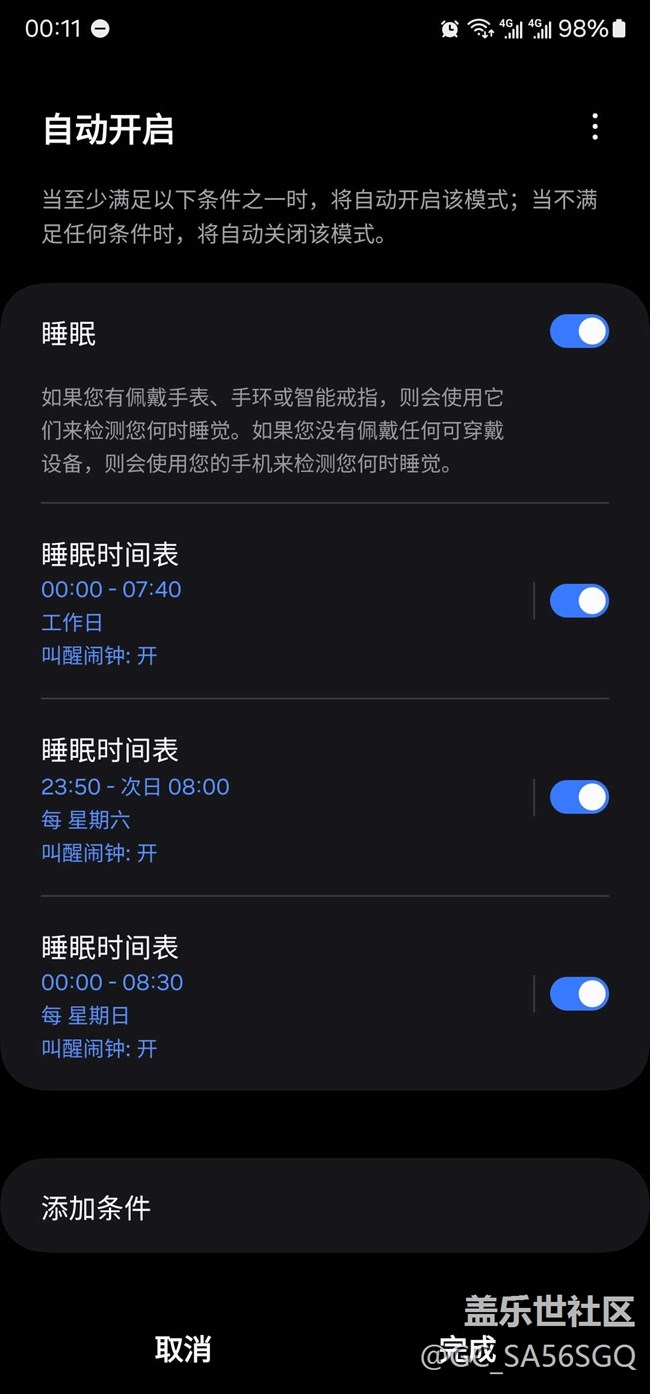Viewport: 650px width, 1394px height.
Task: Tap 添加条件 to add a condition
Action: (324, 1207)
